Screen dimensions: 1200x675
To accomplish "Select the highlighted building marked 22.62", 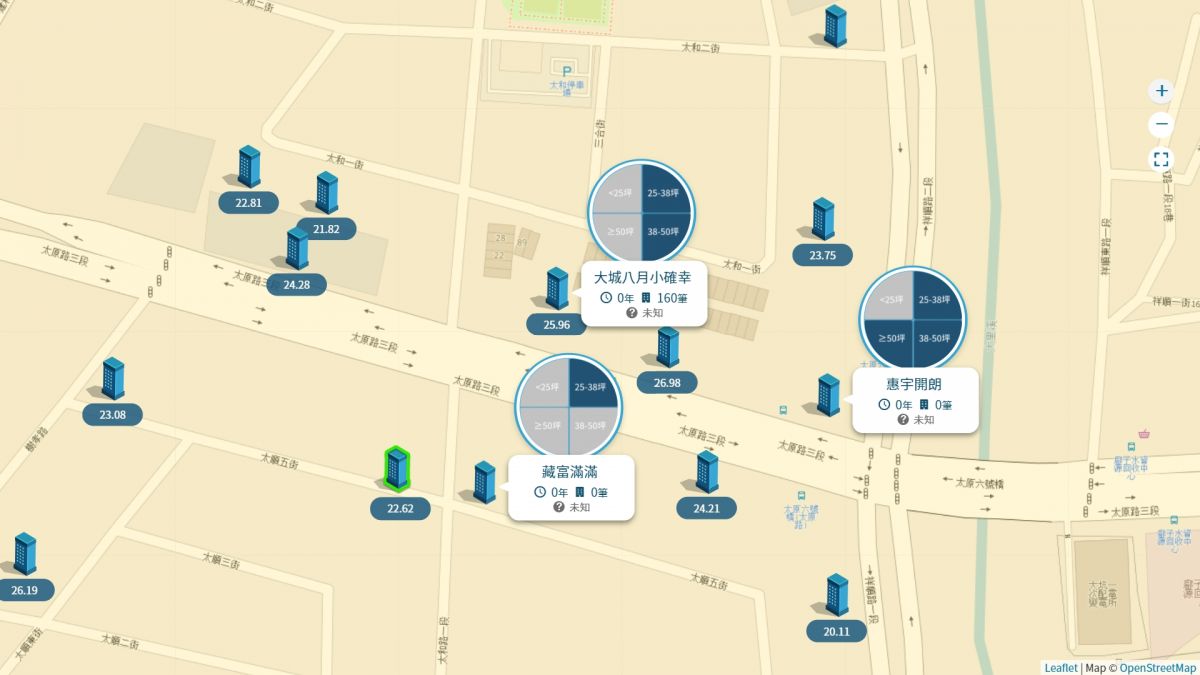I will point(397,469).
